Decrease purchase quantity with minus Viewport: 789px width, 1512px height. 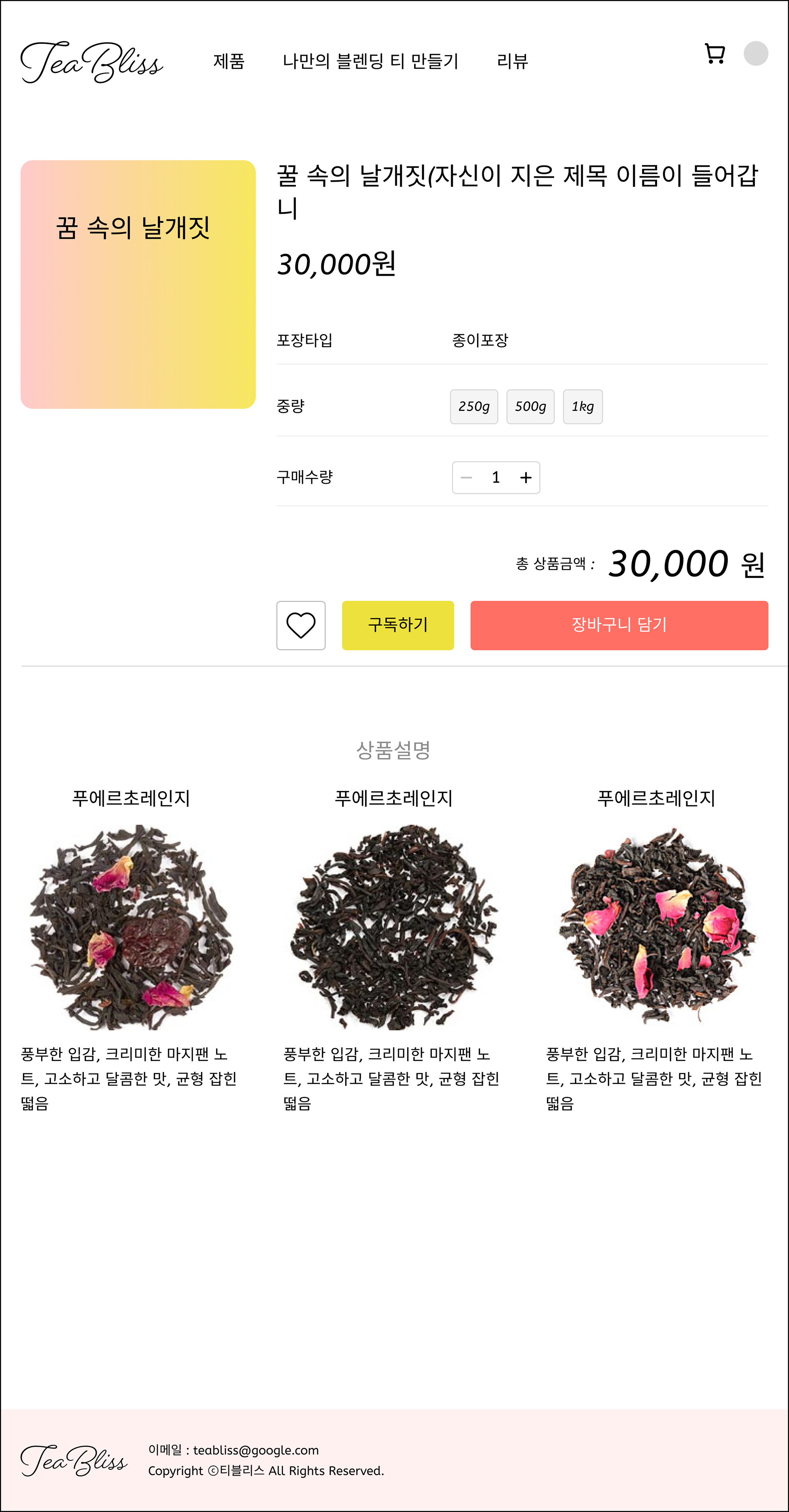click(x=467, y=478)
